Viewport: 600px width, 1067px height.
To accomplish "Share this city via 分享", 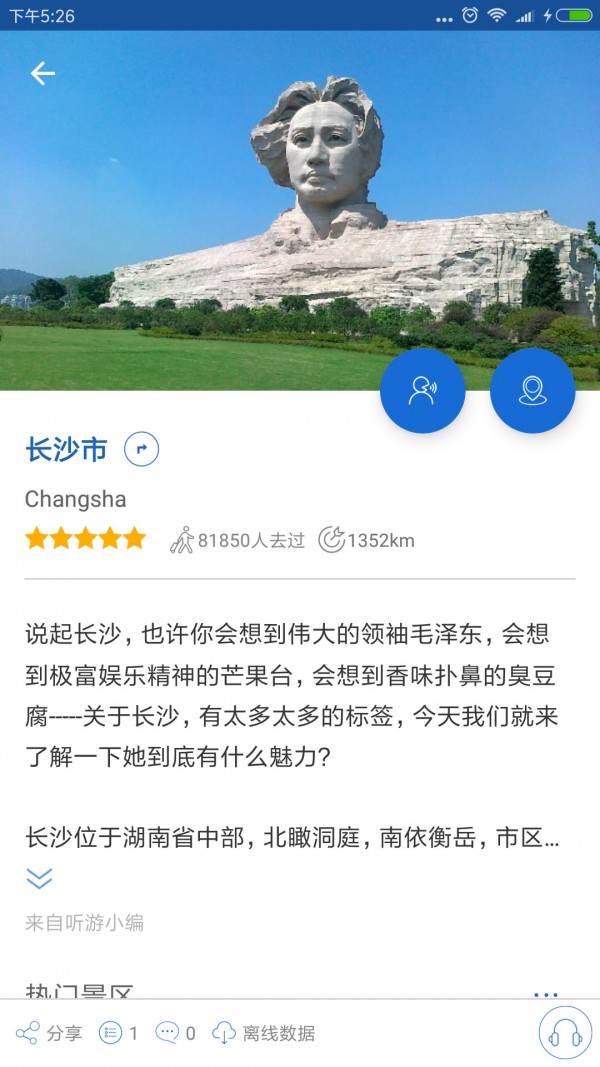I will [50, 1033].
